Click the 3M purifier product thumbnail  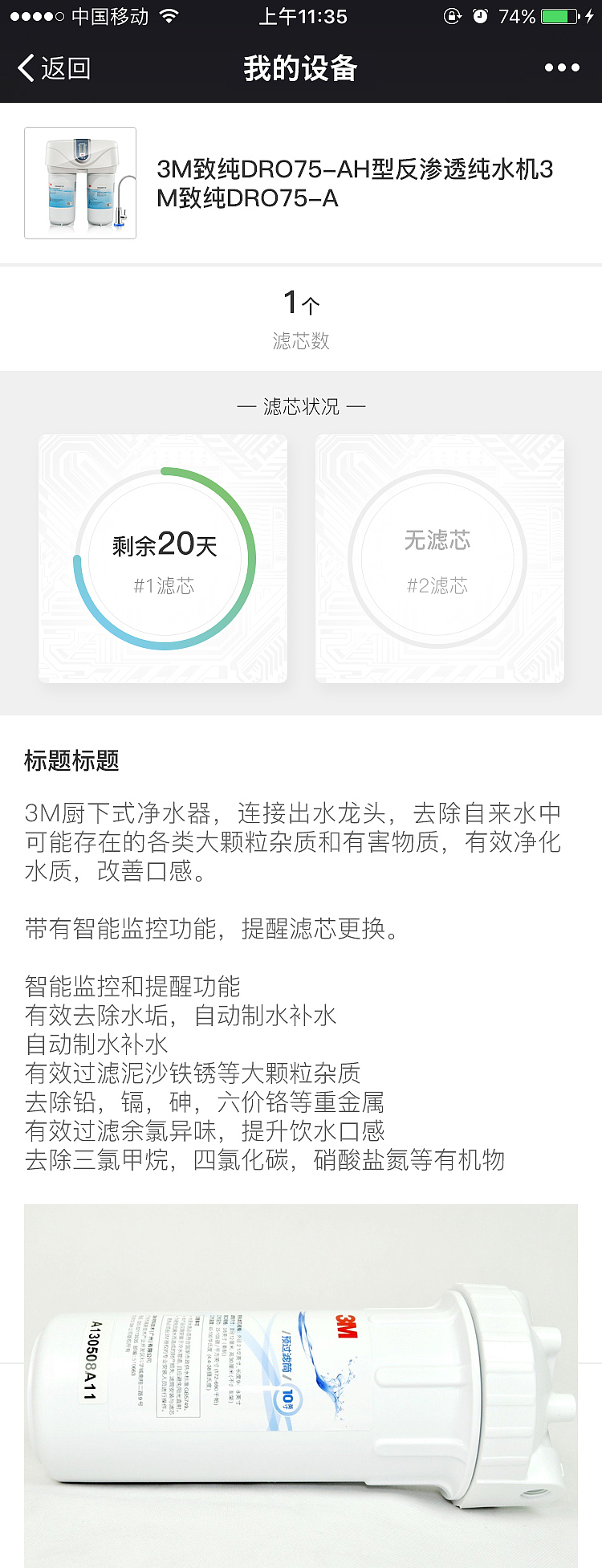point(79,182)
